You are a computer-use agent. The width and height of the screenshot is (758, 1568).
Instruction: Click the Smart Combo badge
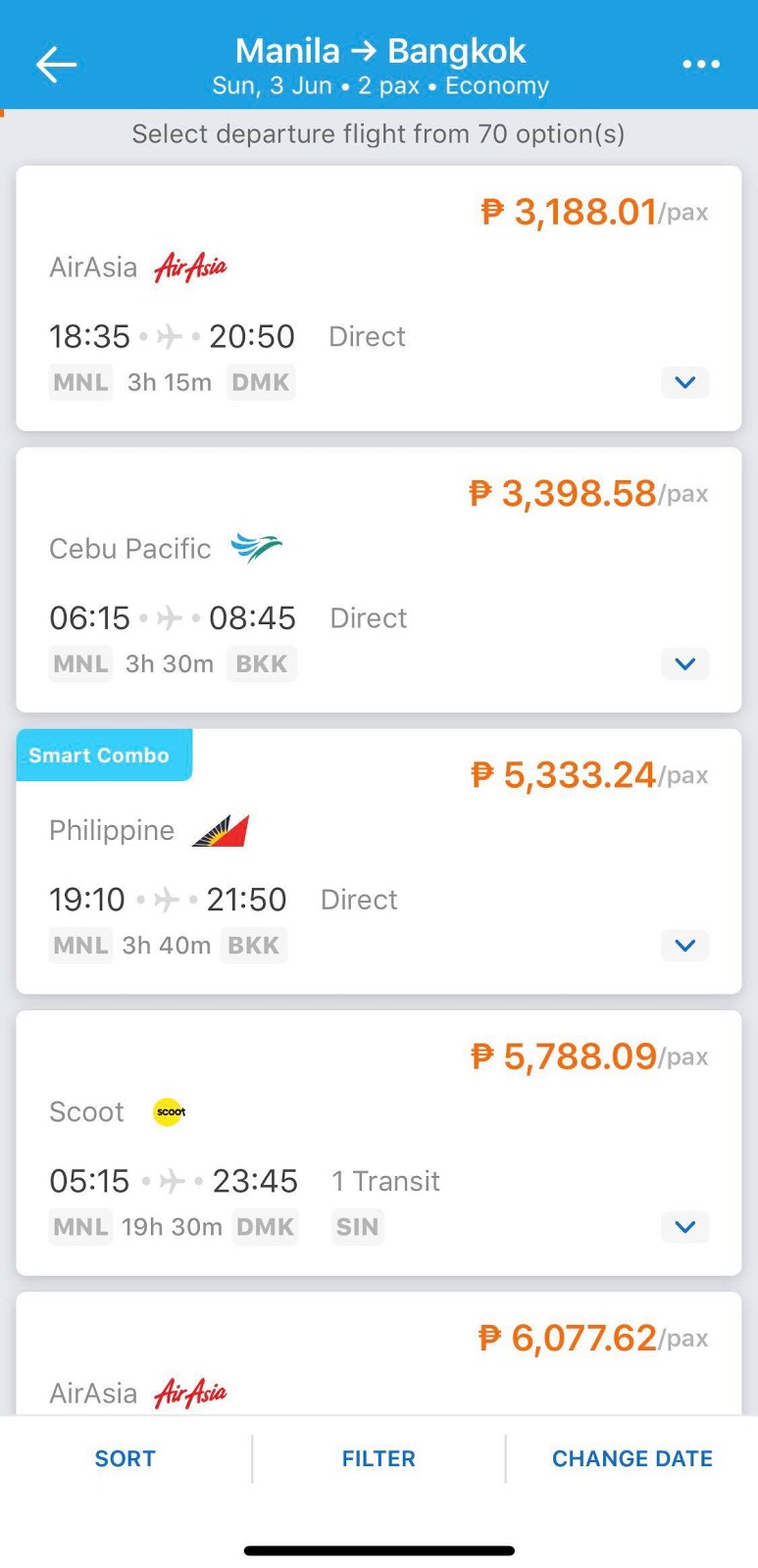(x=104, y=755)
